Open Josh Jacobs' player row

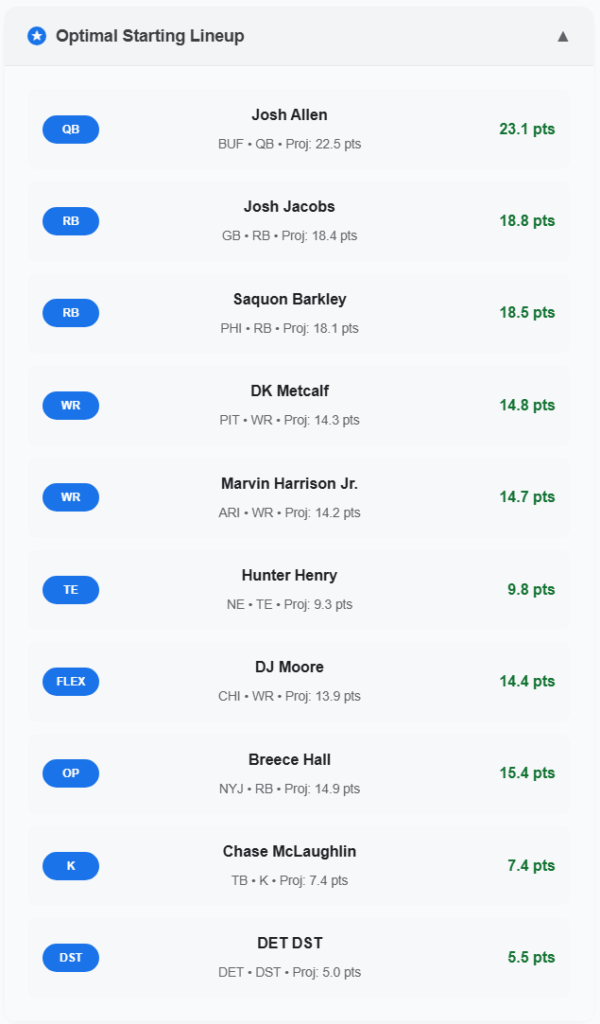coord(299,221)
